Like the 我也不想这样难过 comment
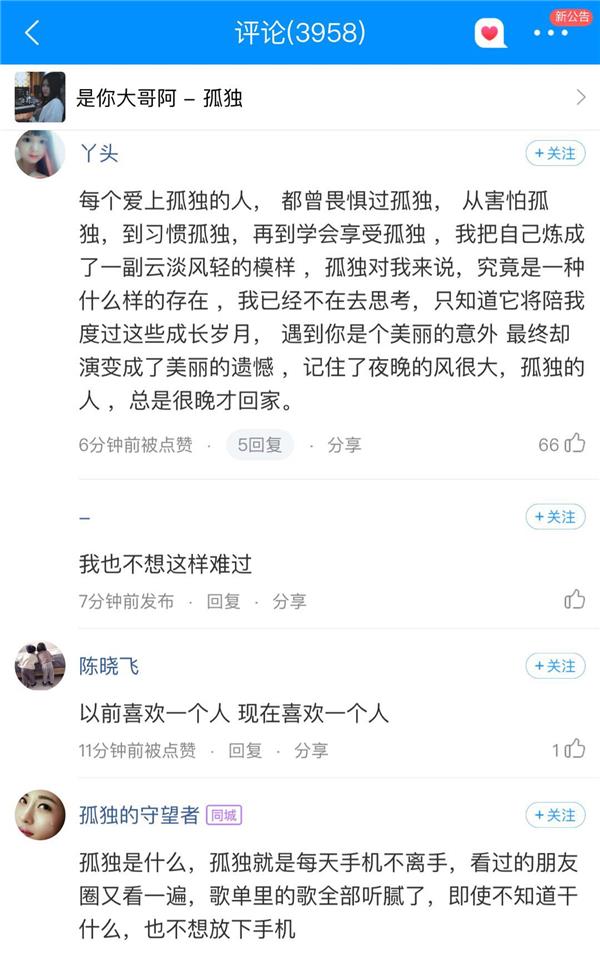600x955 pixels. [x=574, y=600]
